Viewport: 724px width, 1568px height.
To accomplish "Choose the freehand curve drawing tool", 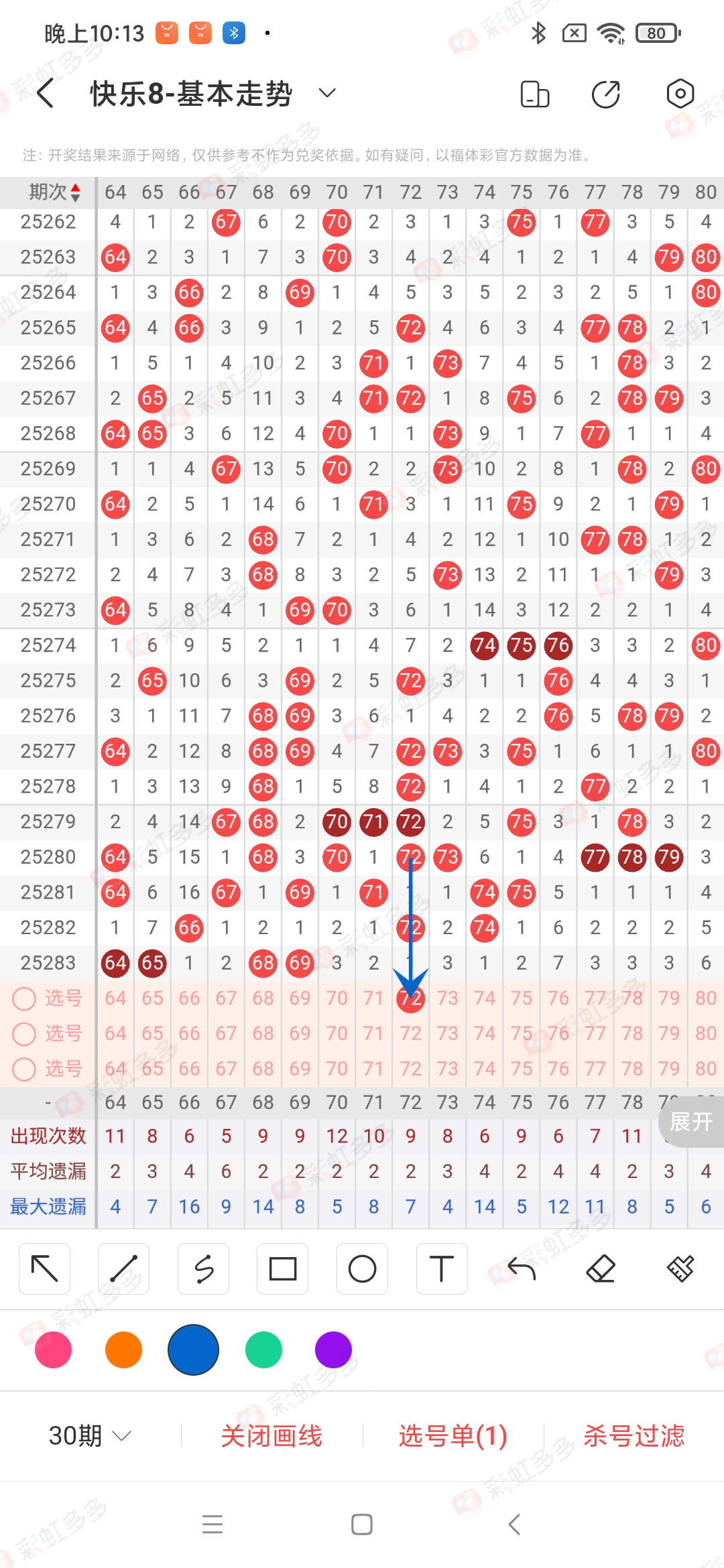I will pyautogui.click(x=203, y=1268).
